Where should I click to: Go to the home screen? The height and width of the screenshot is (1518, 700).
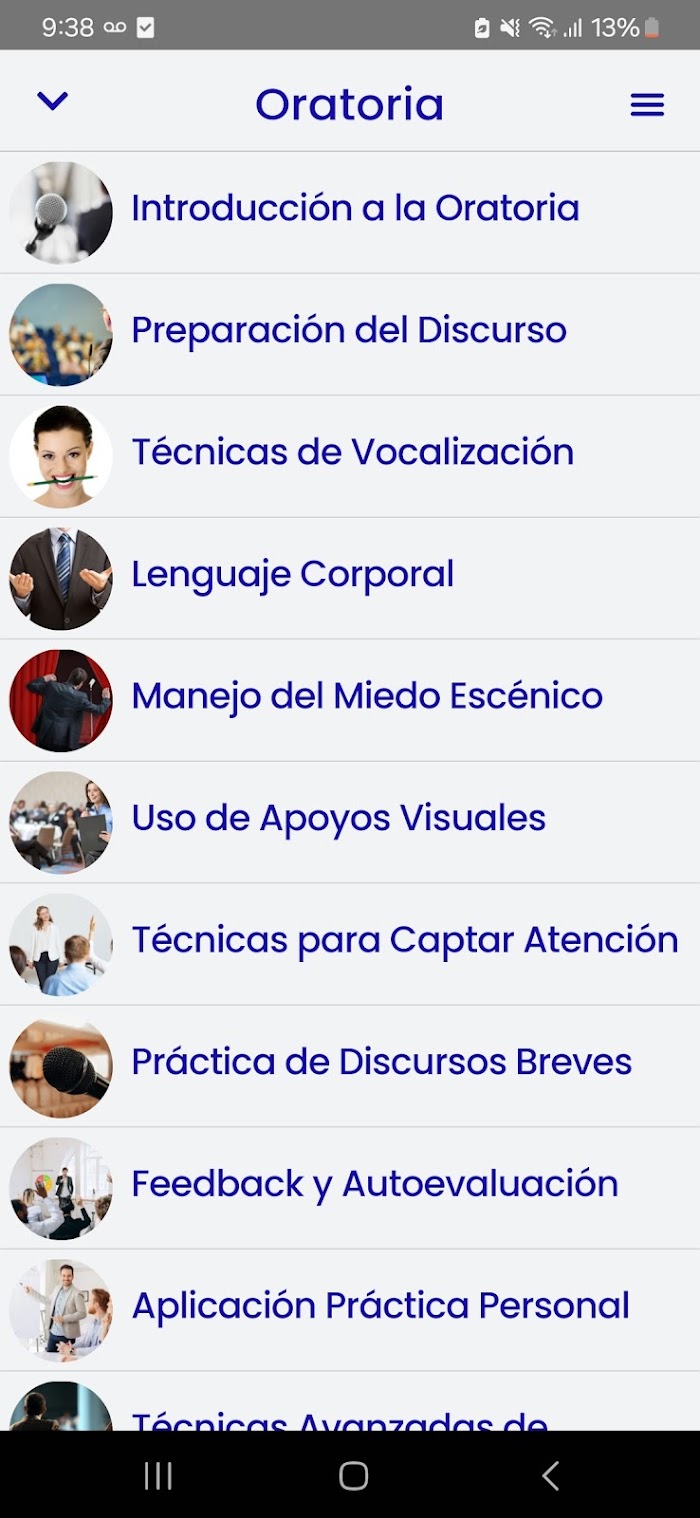(353, 1475)
